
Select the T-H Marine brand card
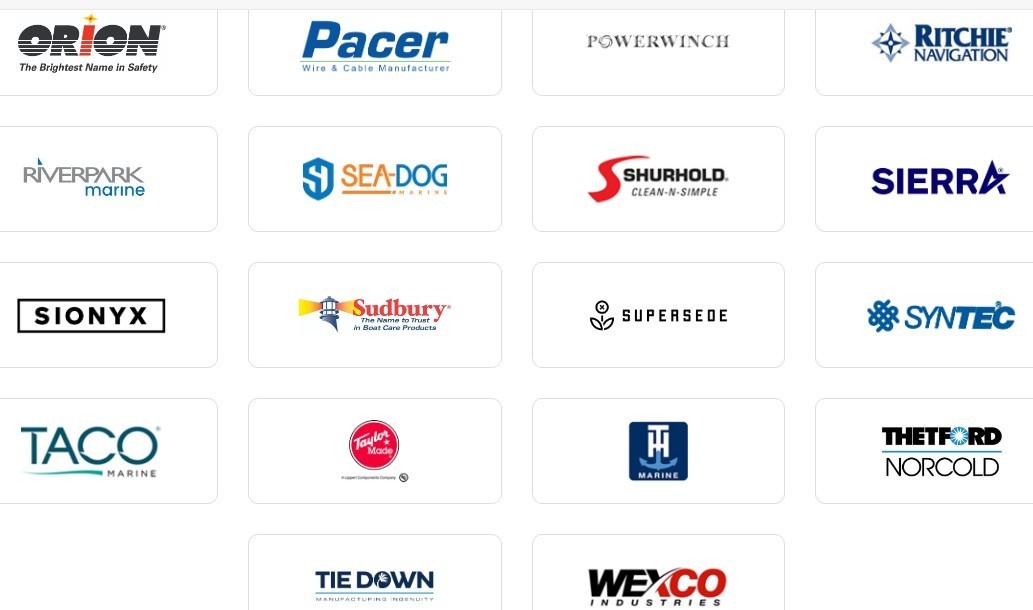tap(658, 451)
